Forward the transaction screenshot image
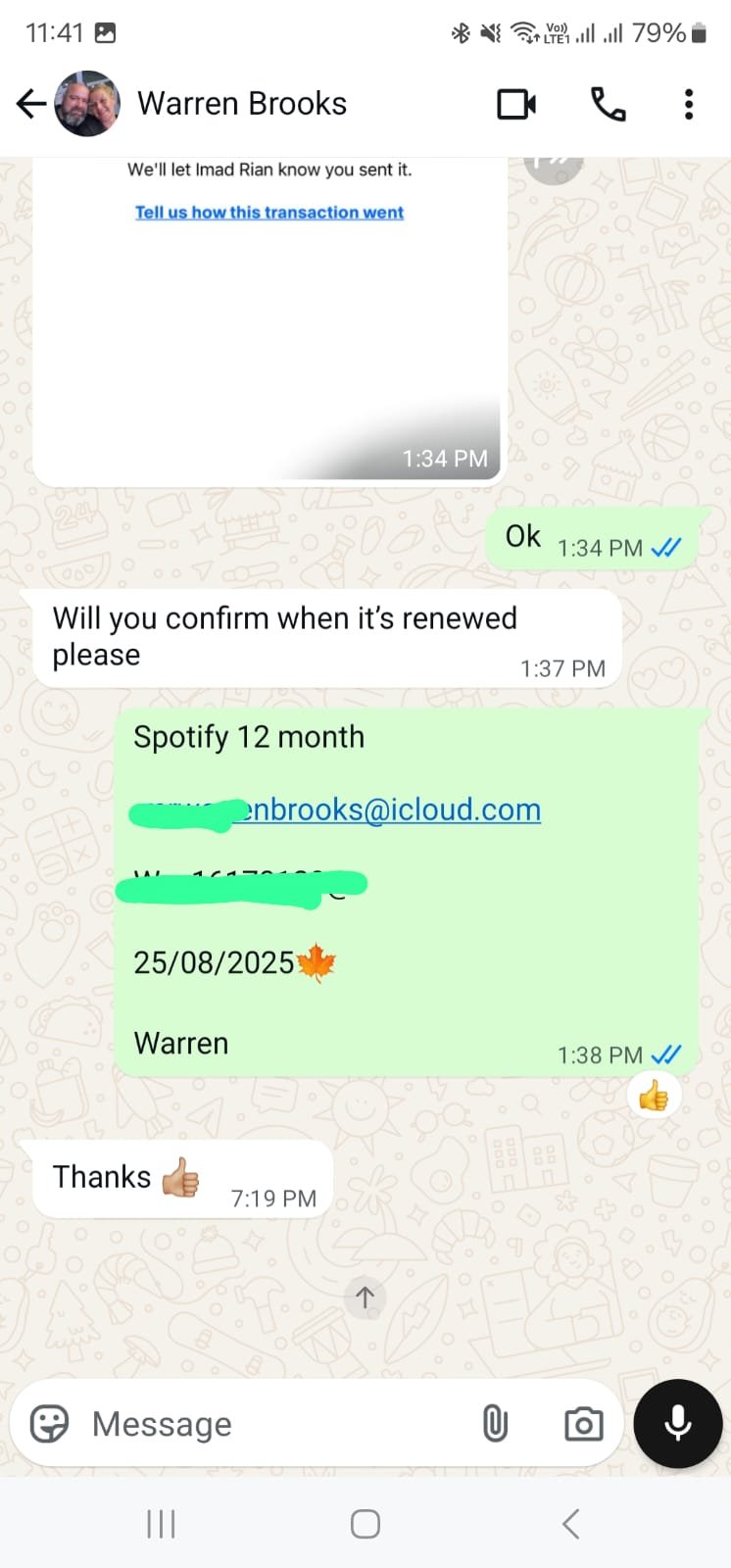The width and height of the screenshot is (731, 1568). pyautogui.click(x=554, y=167)
